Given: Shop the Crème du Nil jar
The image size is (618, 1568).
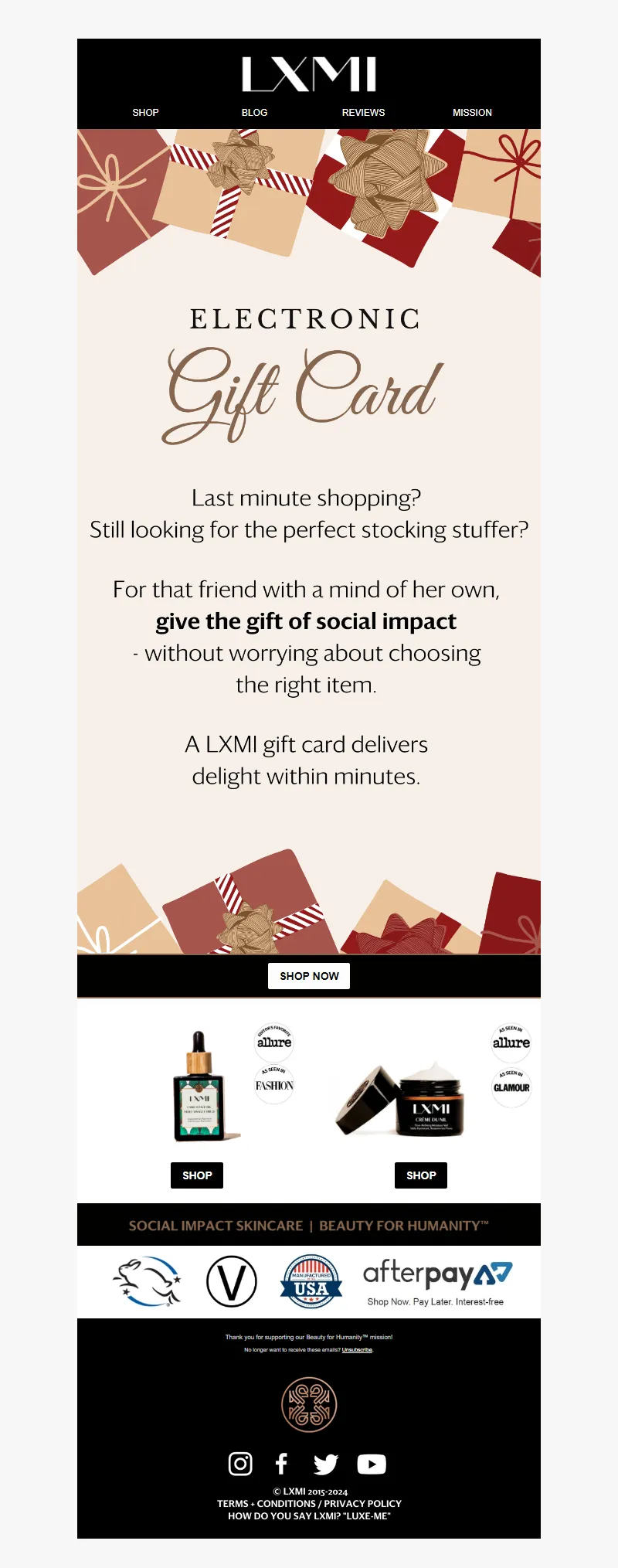Looking at the screenshot, I should point(421,1175).
